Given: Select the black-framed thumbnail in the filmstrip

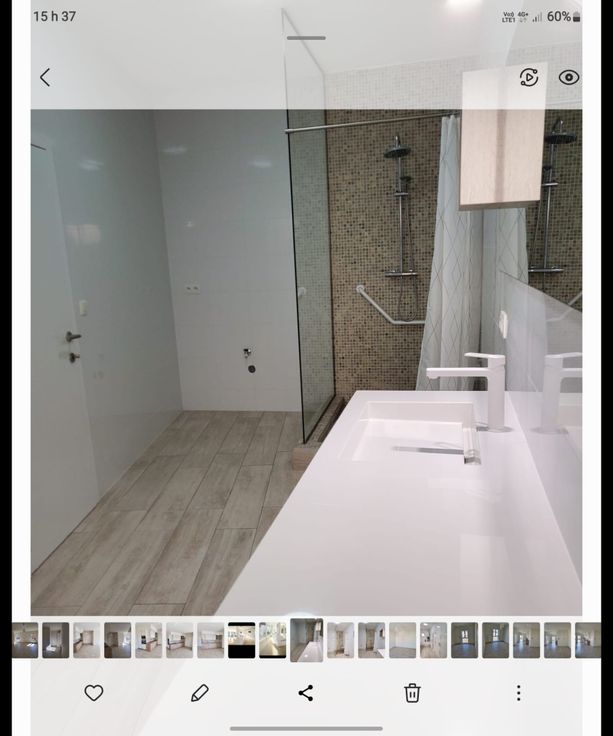Looking at the screenshot, I should 241,640.
